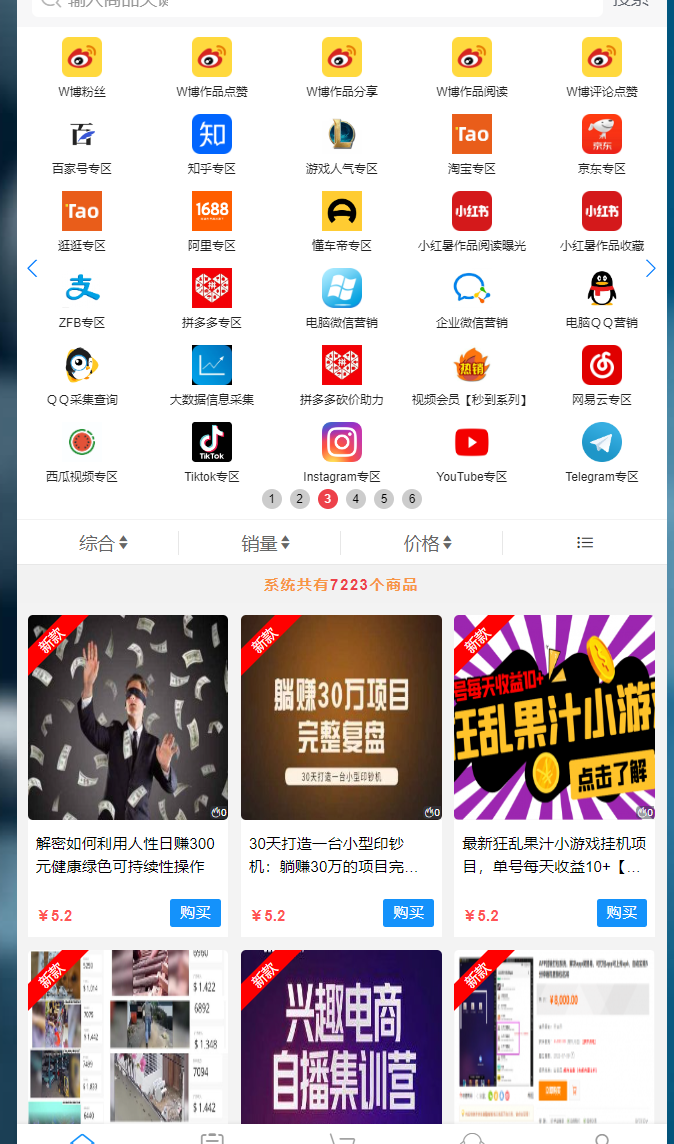
Task: Open the 拼多多专区 category
Action: tap(211, 298)
